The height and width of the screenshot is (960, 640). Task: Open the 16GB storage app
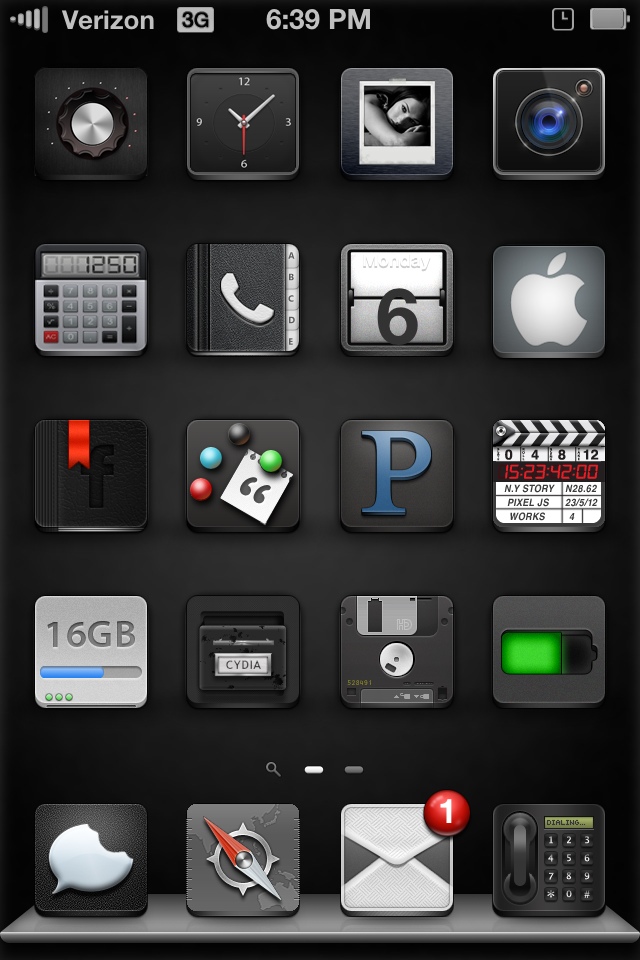(91, 652)
